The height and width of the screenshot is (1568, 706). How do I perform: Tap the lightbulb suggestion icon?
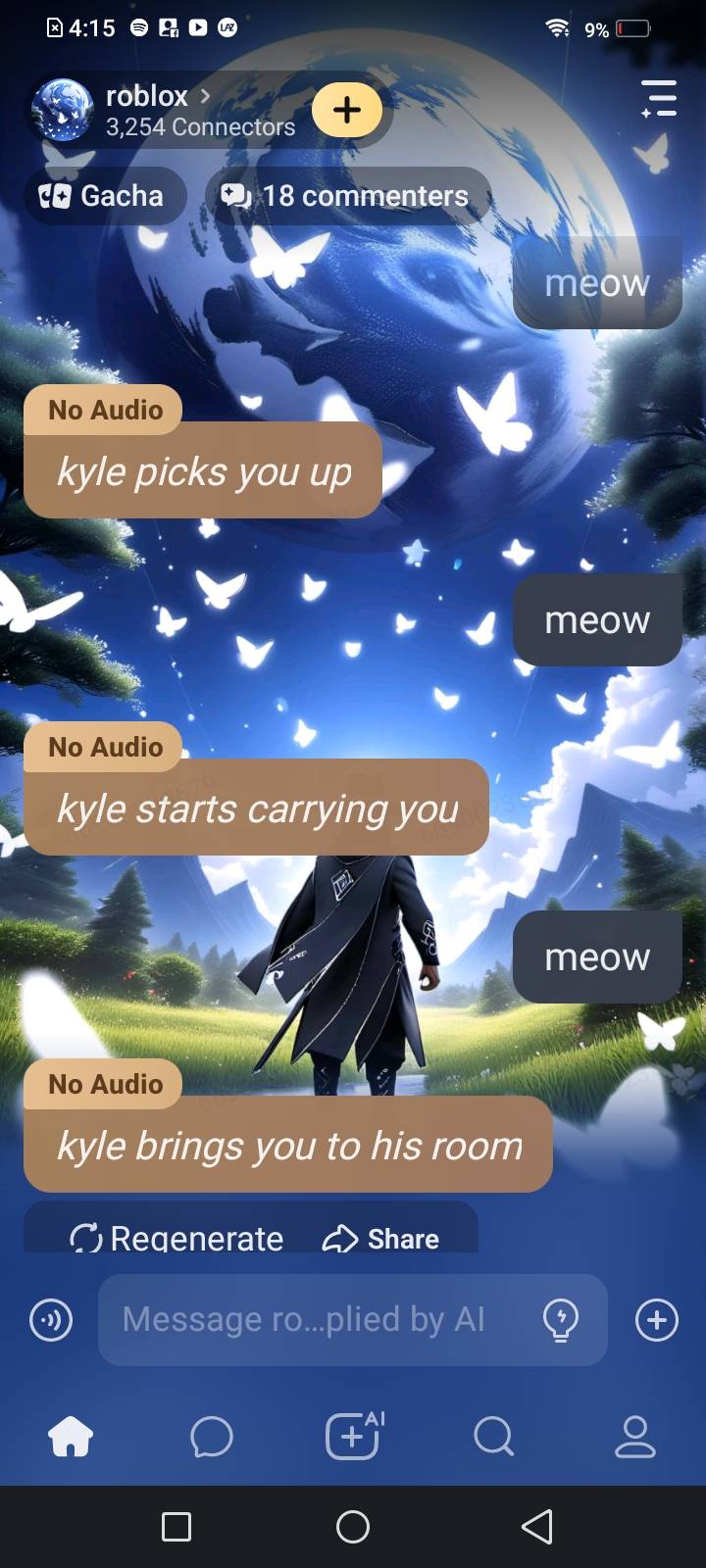click(x=561, y=1320)
